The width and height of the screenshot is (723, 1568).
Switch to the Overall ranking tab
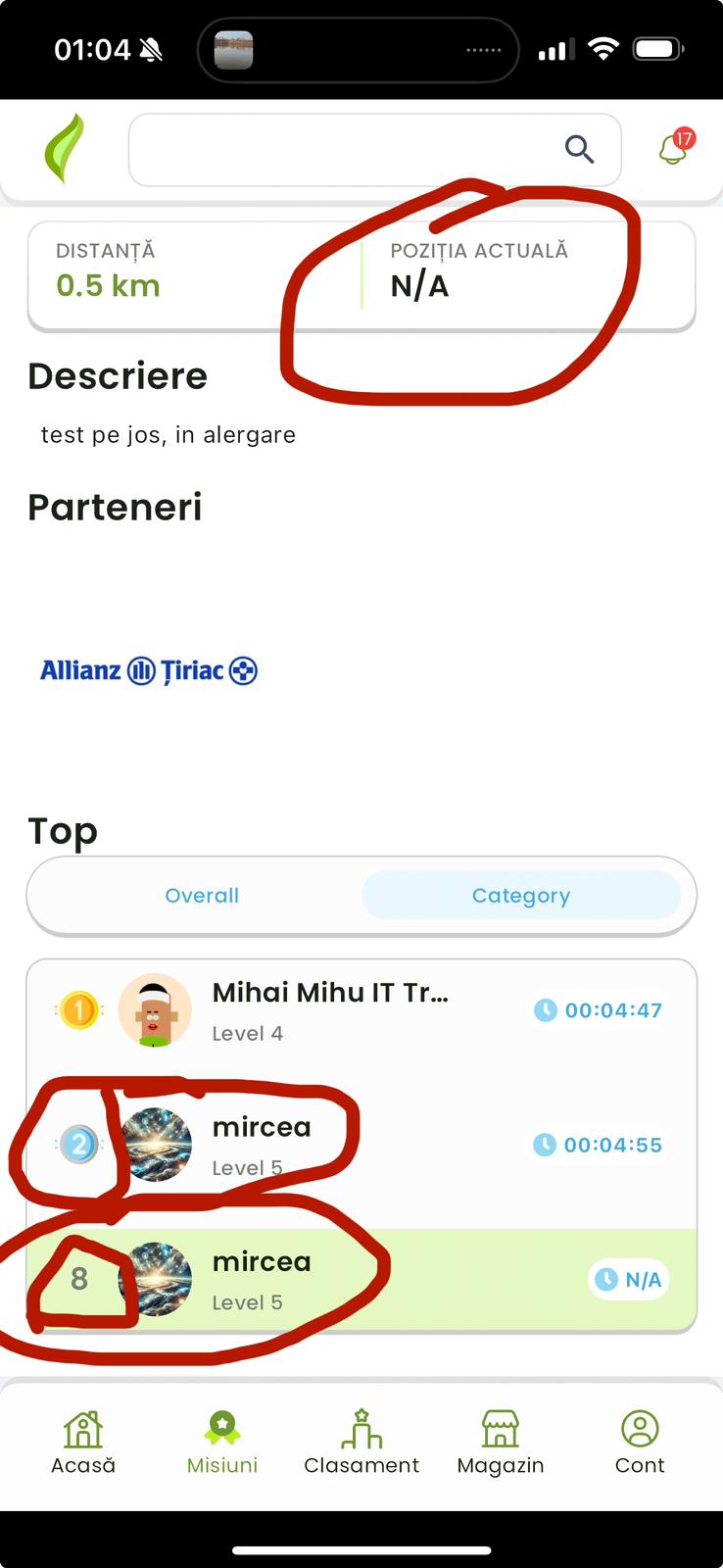click(x=202, y=896)
